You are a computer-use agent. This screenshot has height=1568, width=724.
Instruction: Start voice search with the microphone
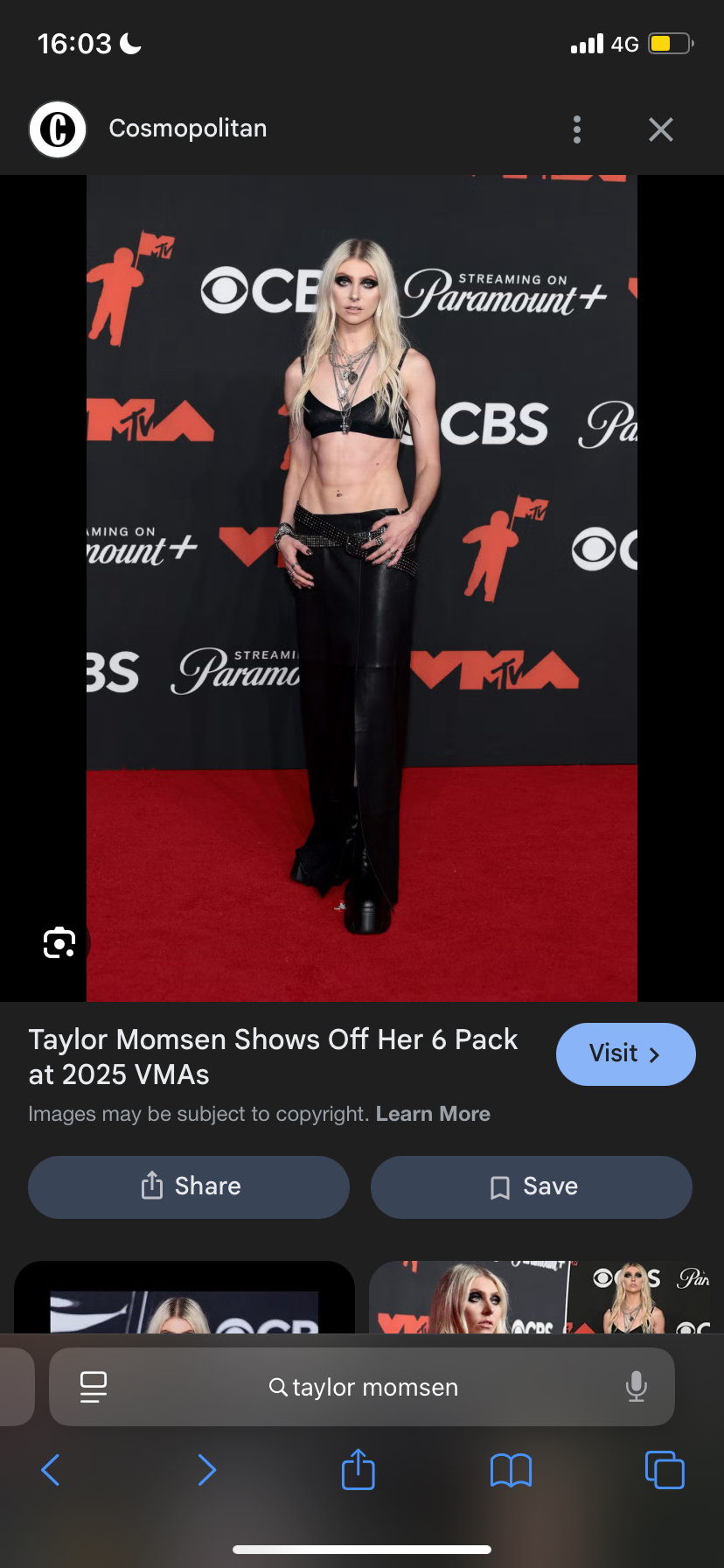pos(637,1387)
